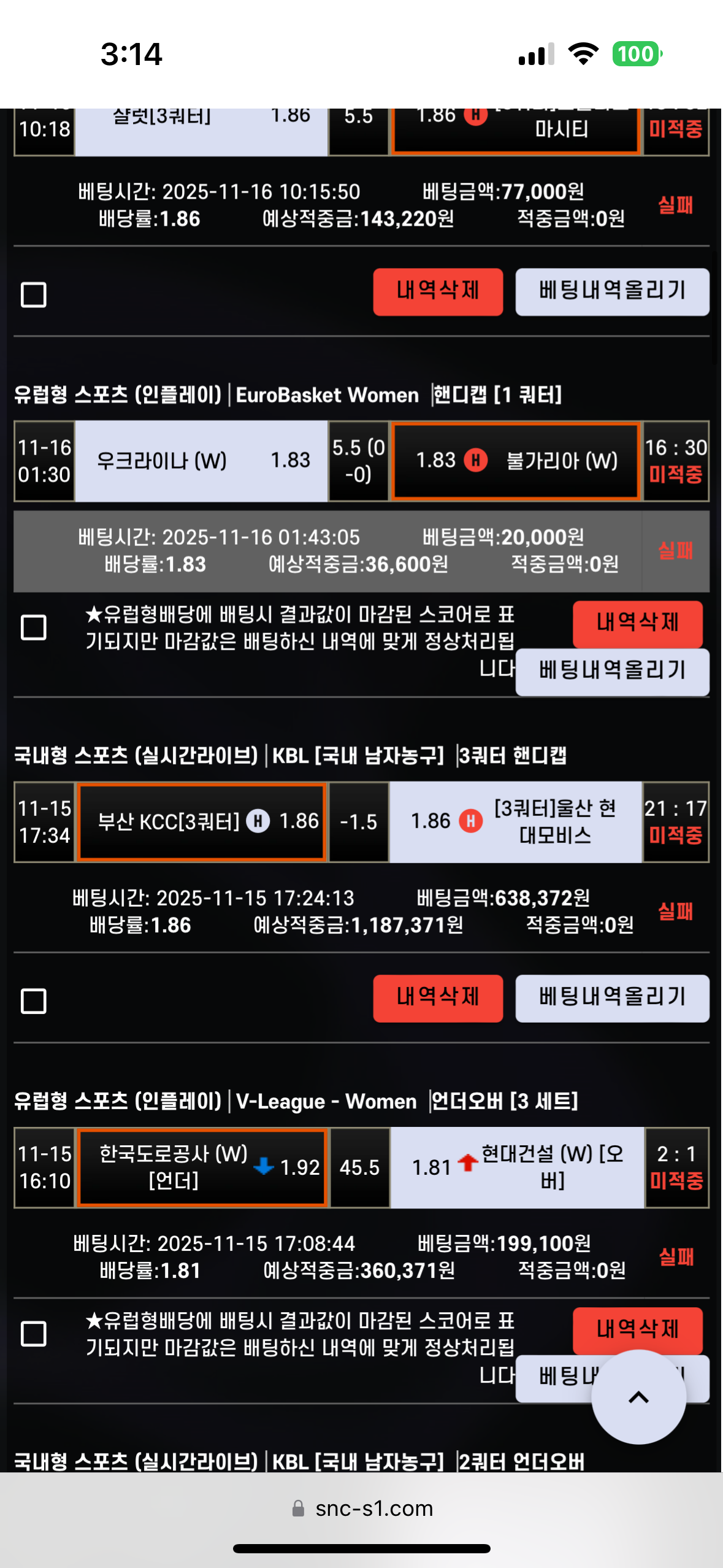Delete the EuroBasket Women bet record
The height and width of the screenshot is (1568, 723).
pyautogui.click(x=637, y=624)
